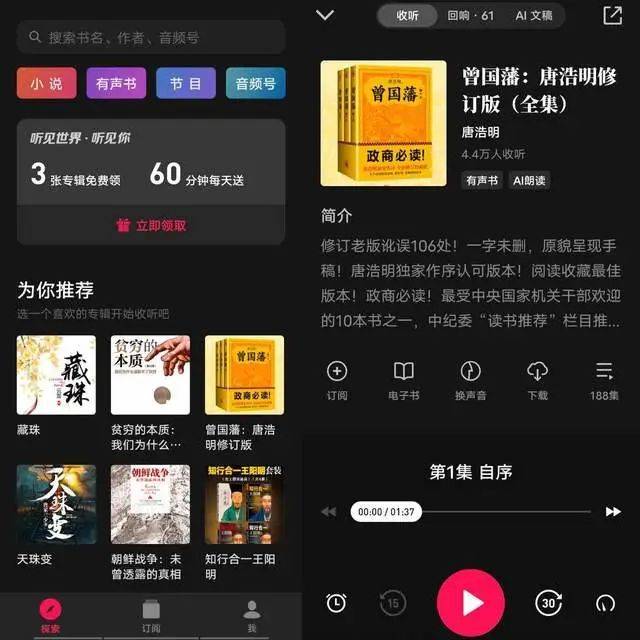640x640 pixels.
Task: Open the 188集 episode list
Action: pos(604,379)
